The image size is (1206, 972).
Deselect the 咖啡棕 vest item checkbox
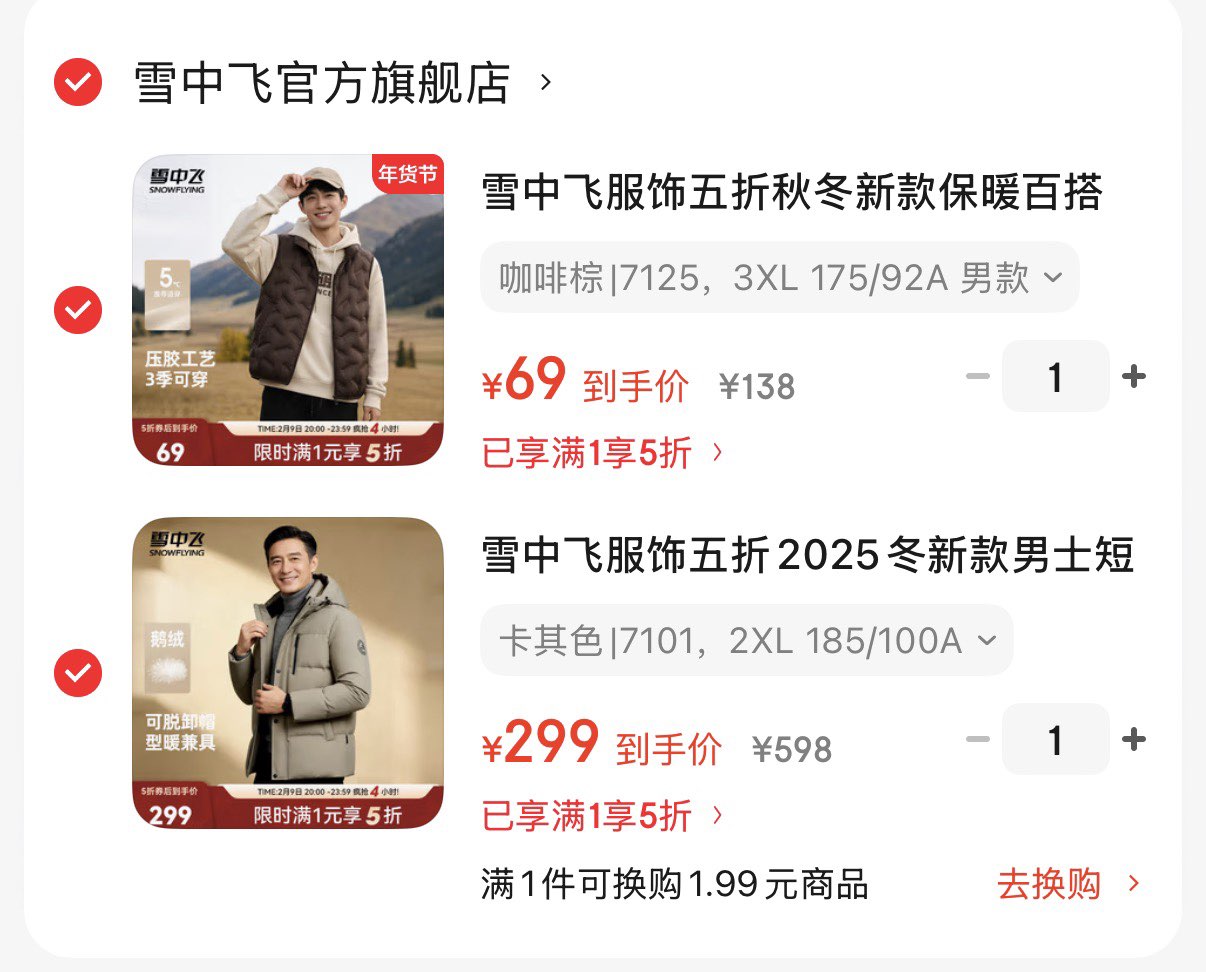coord(78,310)
